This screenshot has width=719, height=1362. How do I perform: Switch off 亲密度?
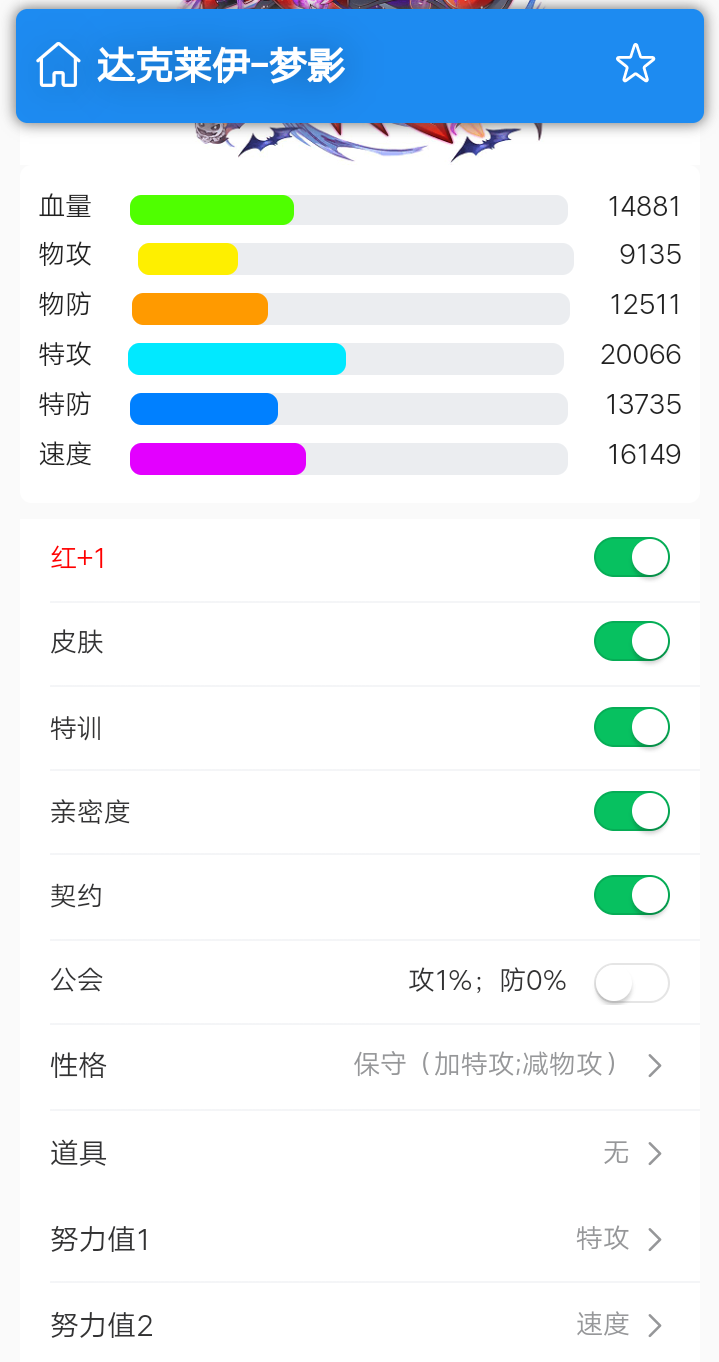tap(631, 811)
